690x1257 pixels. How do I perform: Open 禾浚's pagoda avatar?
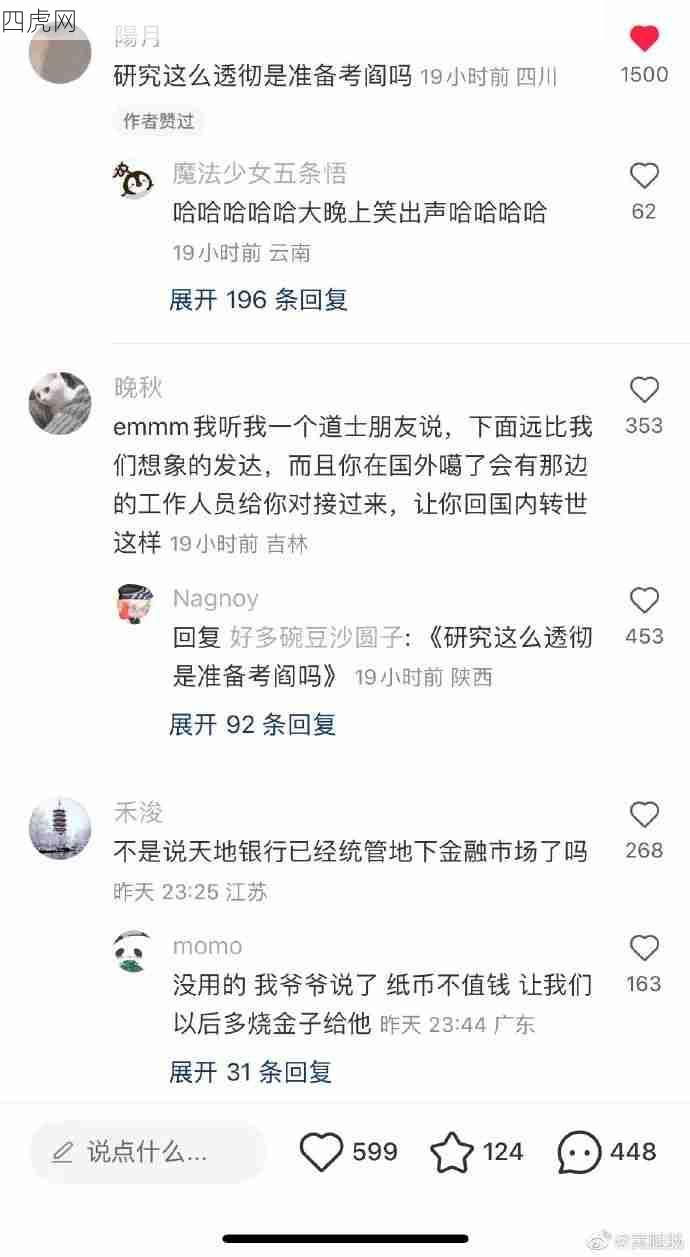pyautogui.click(x=60, y=828)
